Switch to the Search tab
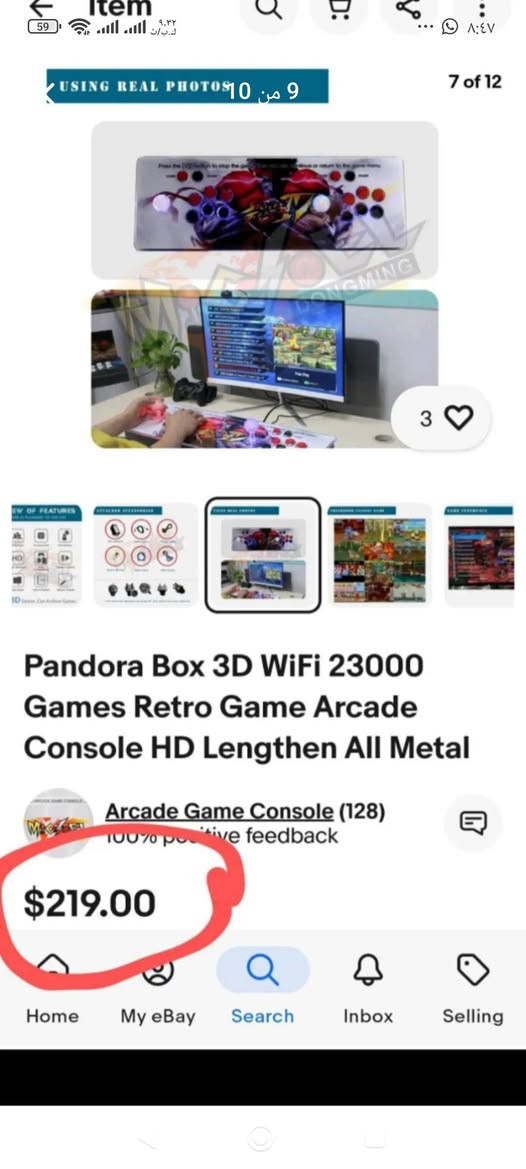The image size is (526, 1169). (262, 990)
